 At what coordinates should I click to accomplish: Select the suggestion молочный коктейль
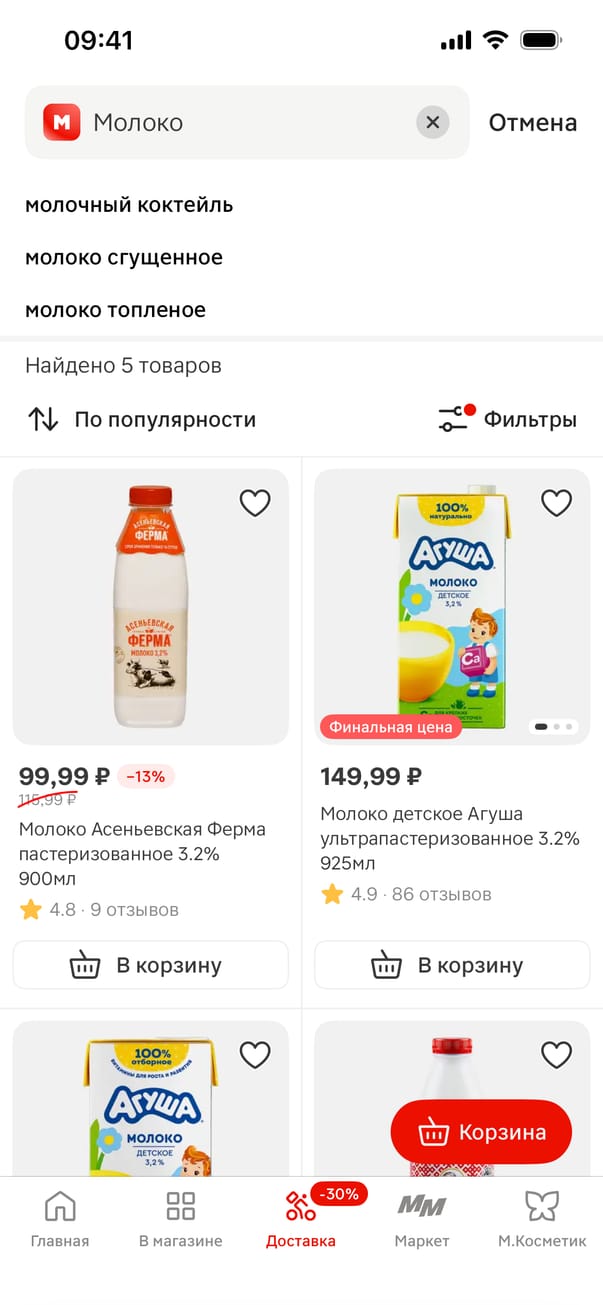point(129,205)
